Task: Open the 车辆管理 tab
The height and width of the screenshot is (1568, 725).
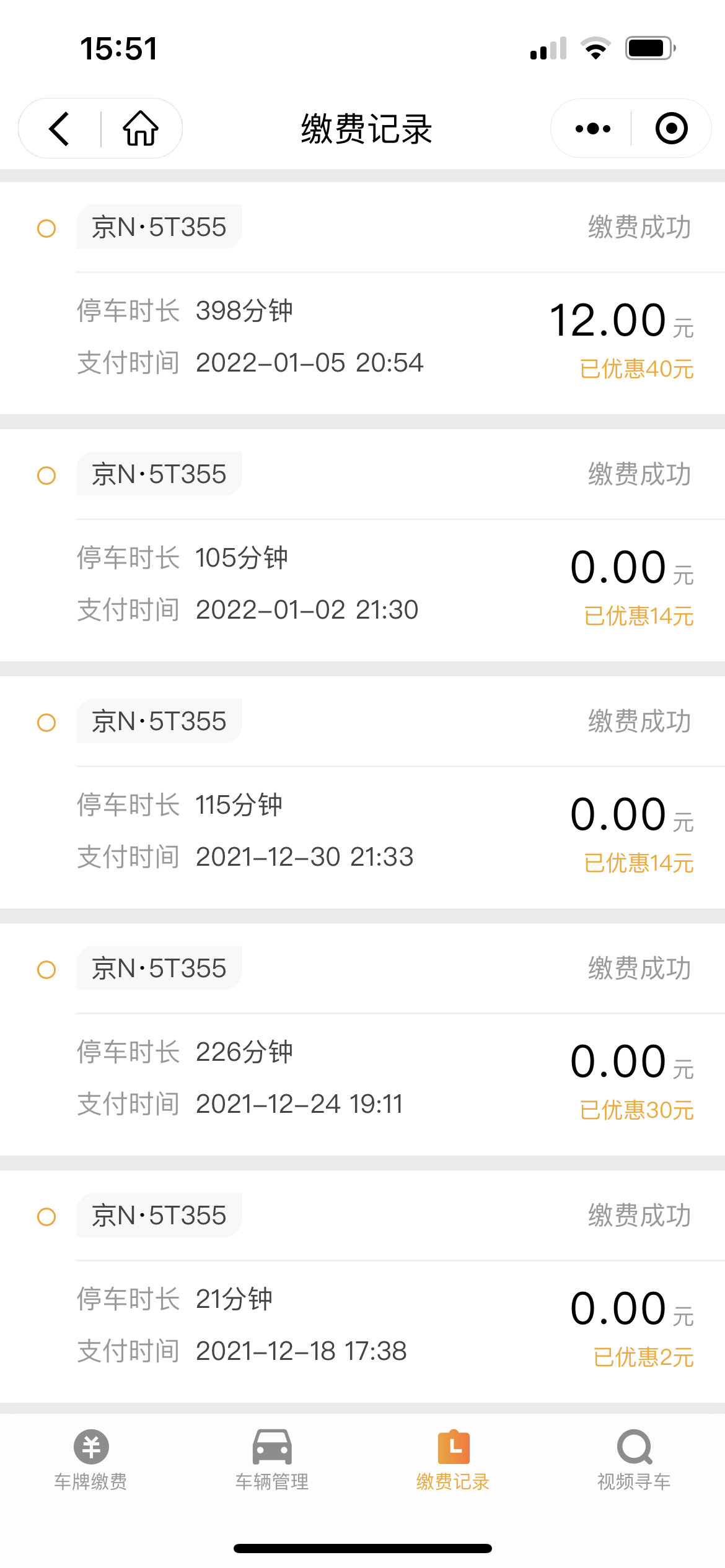Action: point(272,1460)
